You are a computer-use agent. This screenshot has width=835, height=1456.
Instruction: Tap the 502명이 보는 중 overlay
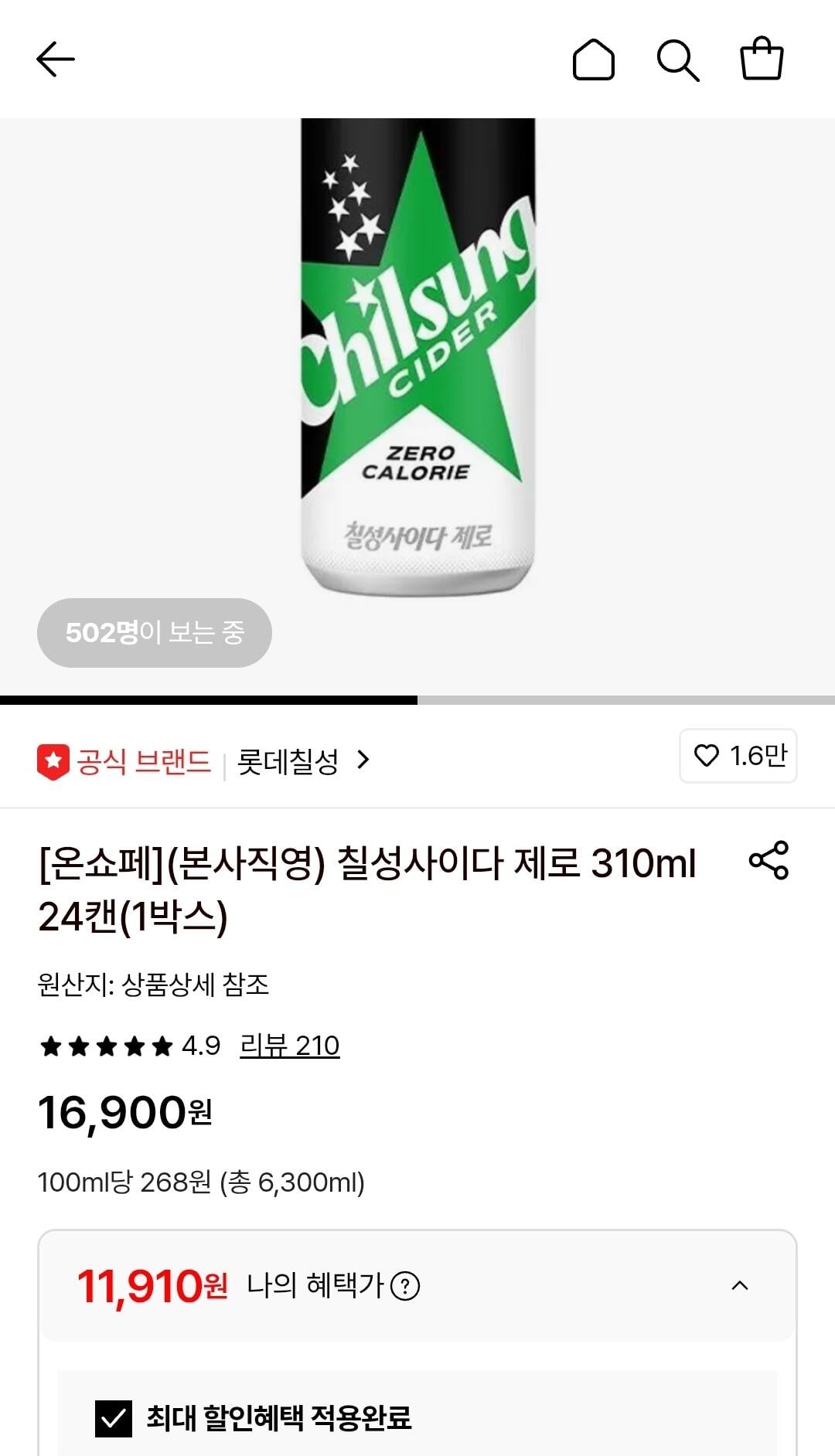pyautogui.click(x=154, y=632)
